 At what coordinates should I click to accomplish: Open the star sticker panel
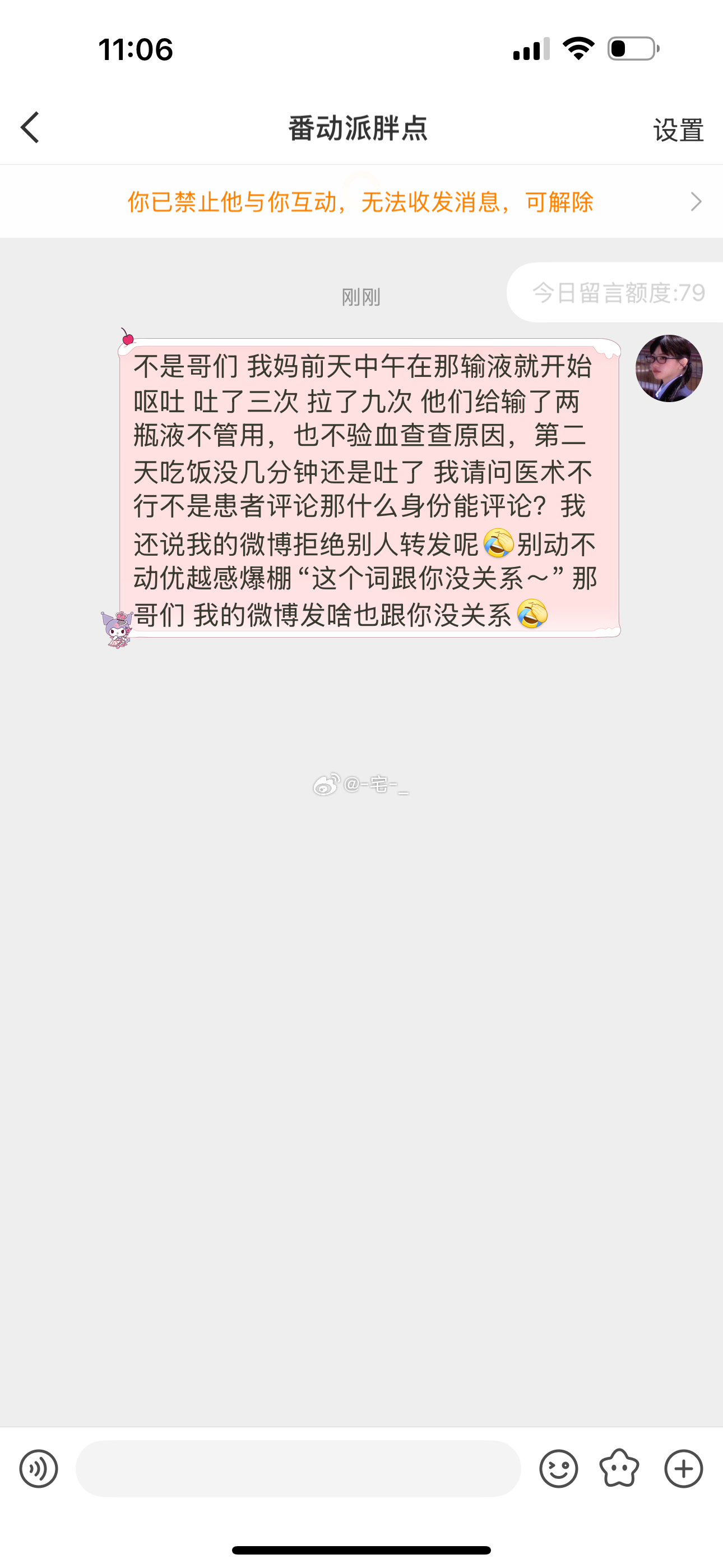tap(619, 1469)
